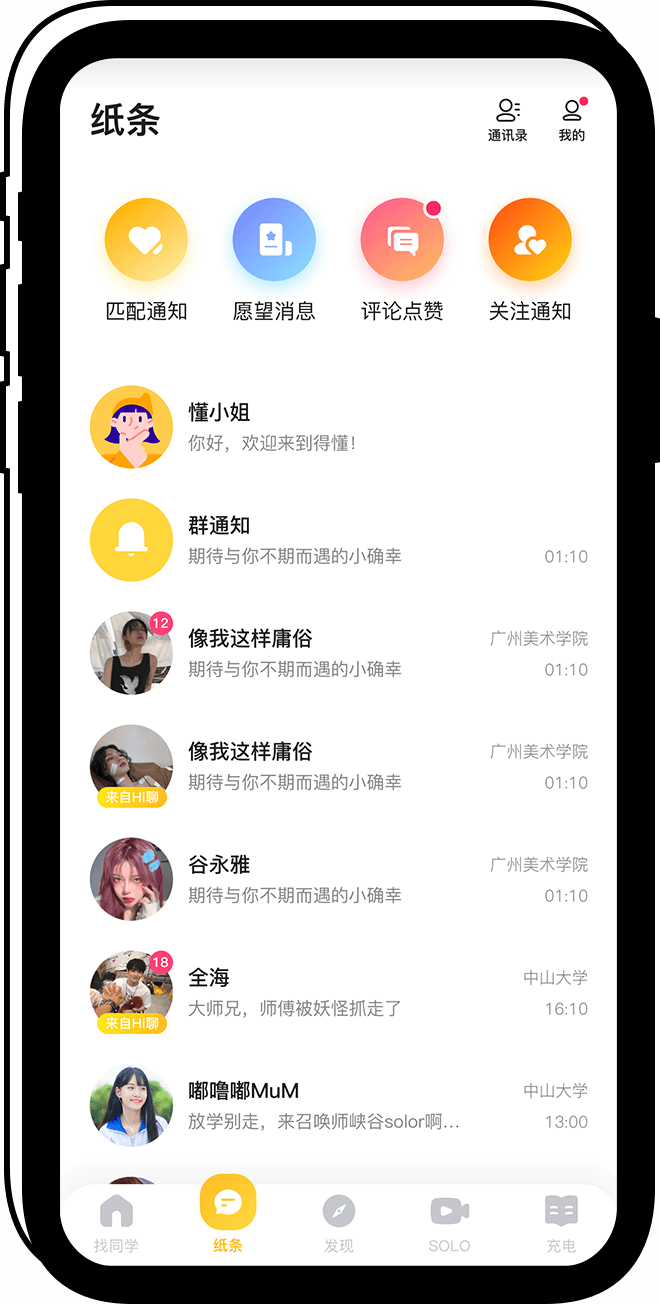Image resolution: width=660 pixels, height=1304 pixels.
Task: Open 像我这样庸俗 chat with 12 unread badge
Action: [339, 653]
